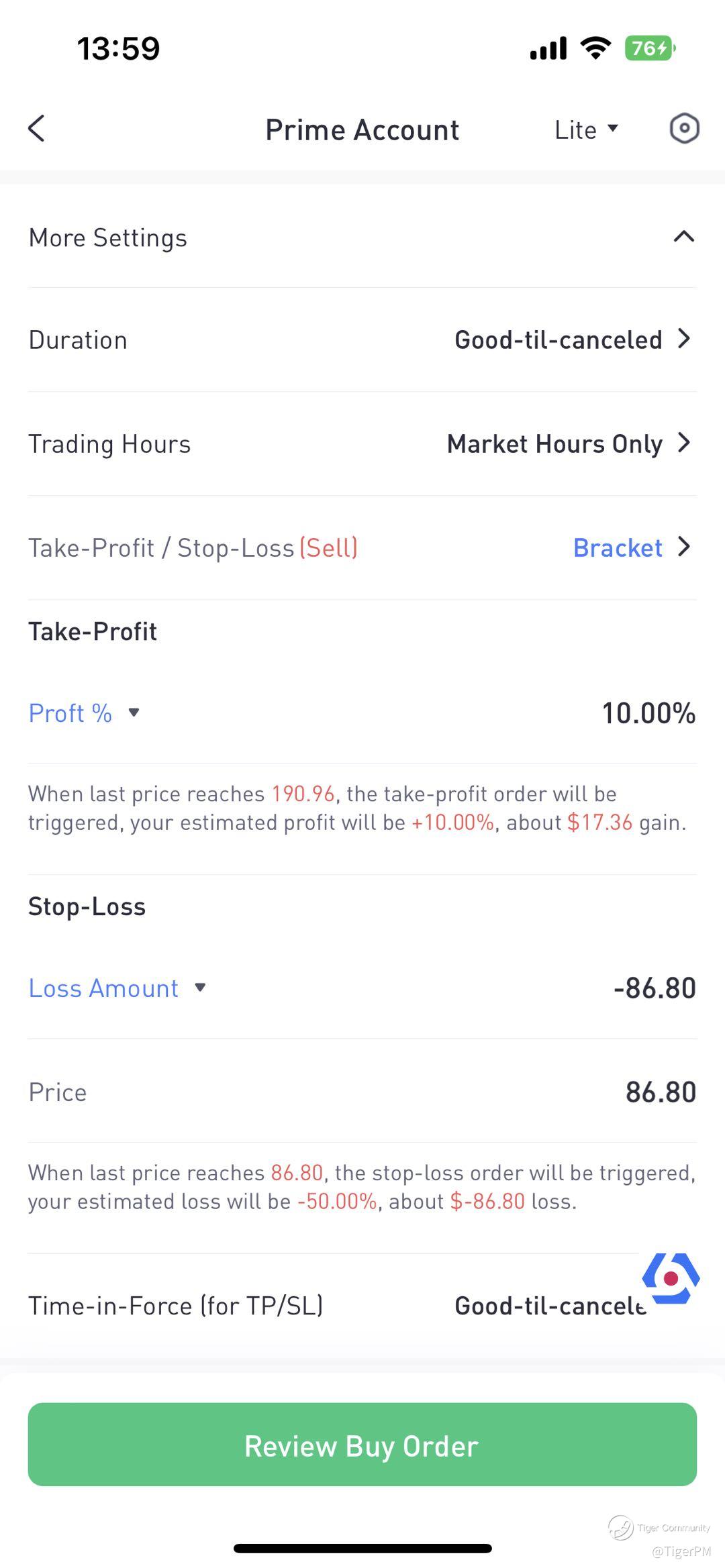
Task: Change the Take-Profit / Stop-Loss Bracket type
Action: coord(630,547)
